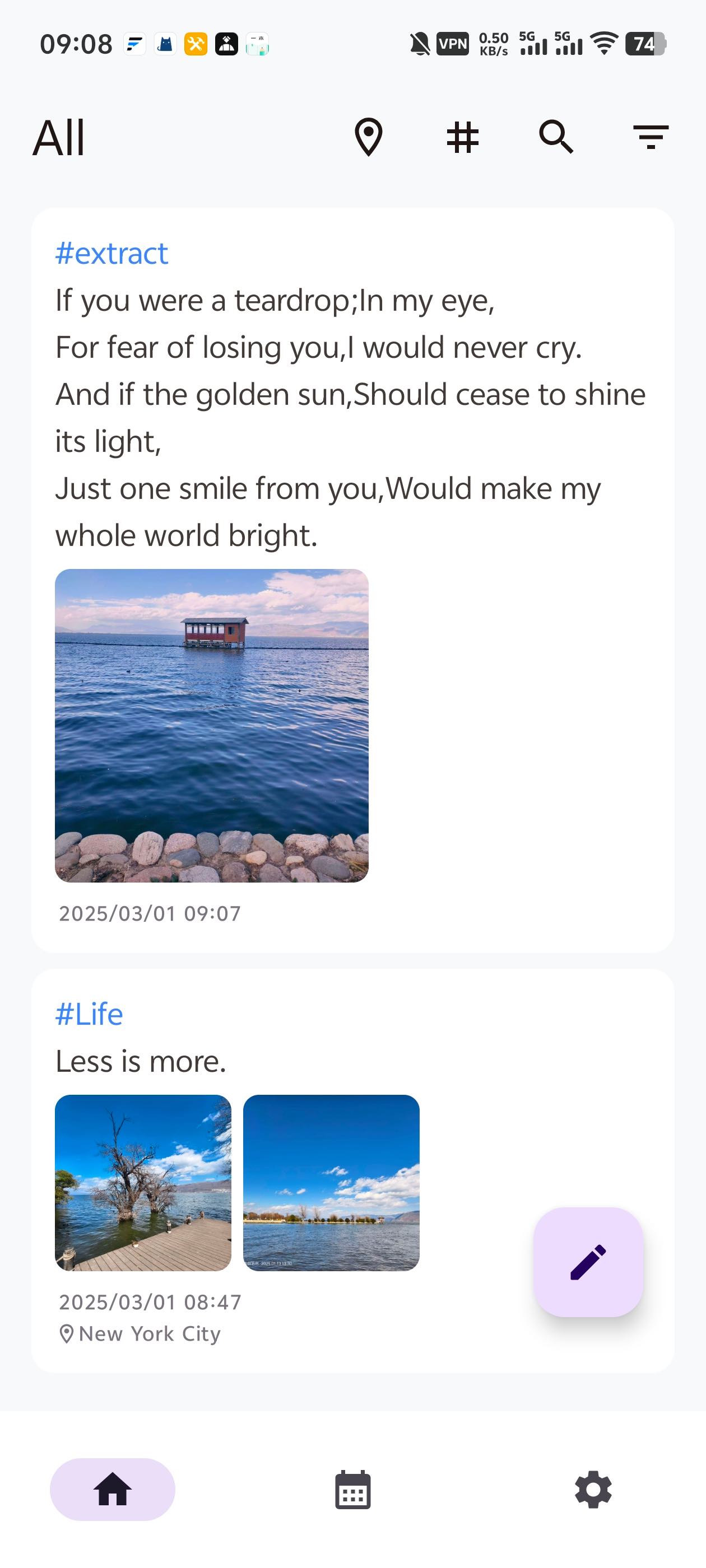Image resolution: width=706 pixels, height=1568 pixels.
Task: Compose a new note with pencil button
Action: pos(588,1262)
